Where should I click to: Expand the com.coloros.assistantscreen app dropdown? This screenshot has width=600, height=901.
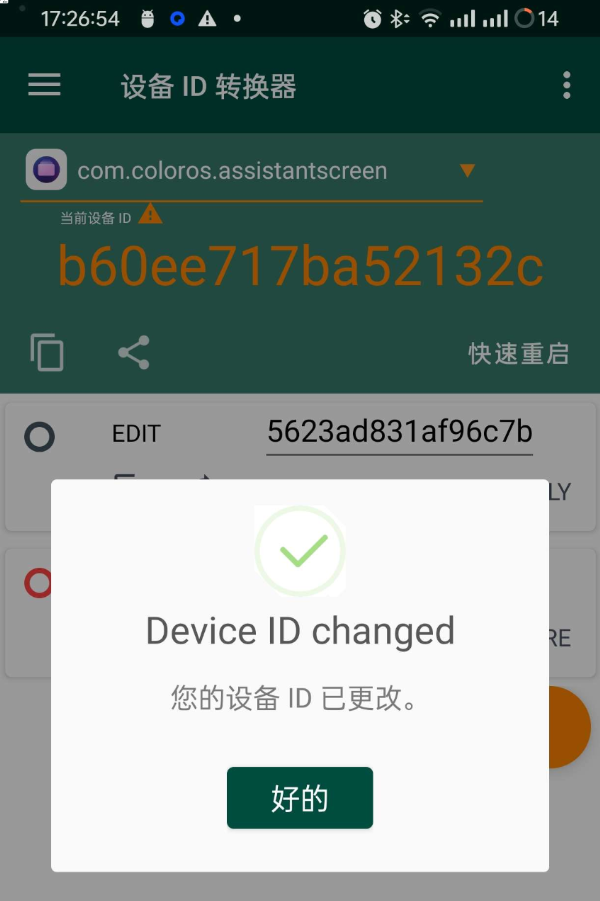pos(466,171)
